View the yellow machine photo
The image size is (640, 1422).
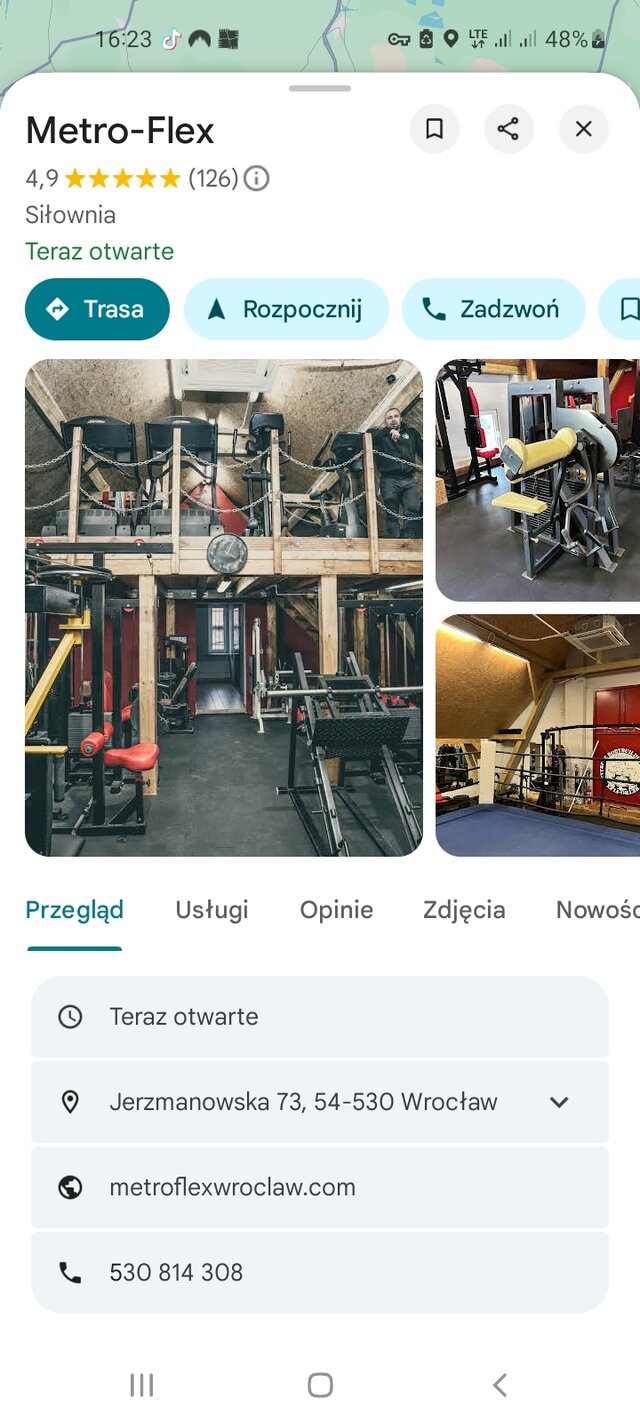tap(538, 480)
